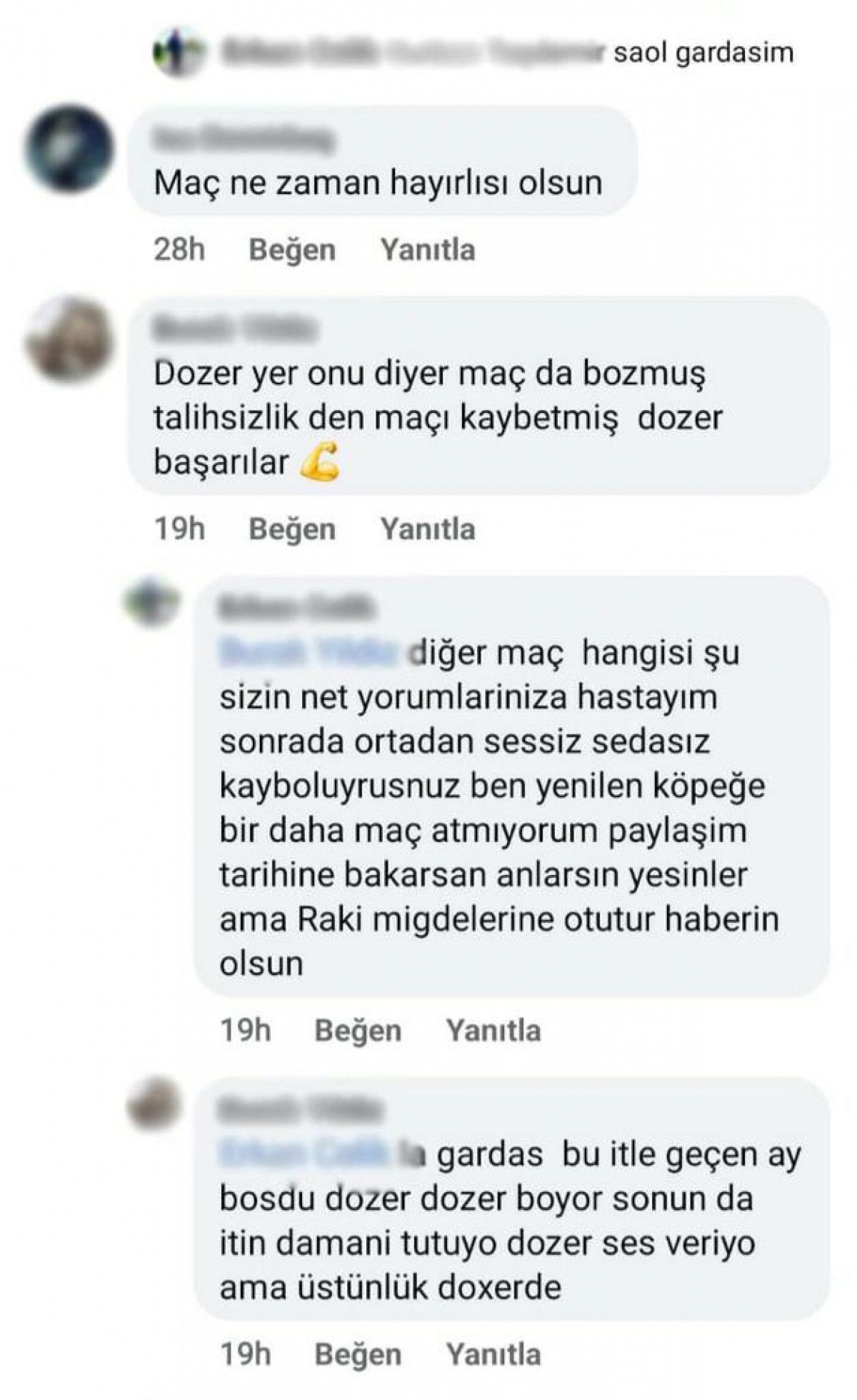This screenshot has width=857, height=1400.
Task: Like the 'Maç ne zaman hayırlısı olsun' comment
Action: 291,250
